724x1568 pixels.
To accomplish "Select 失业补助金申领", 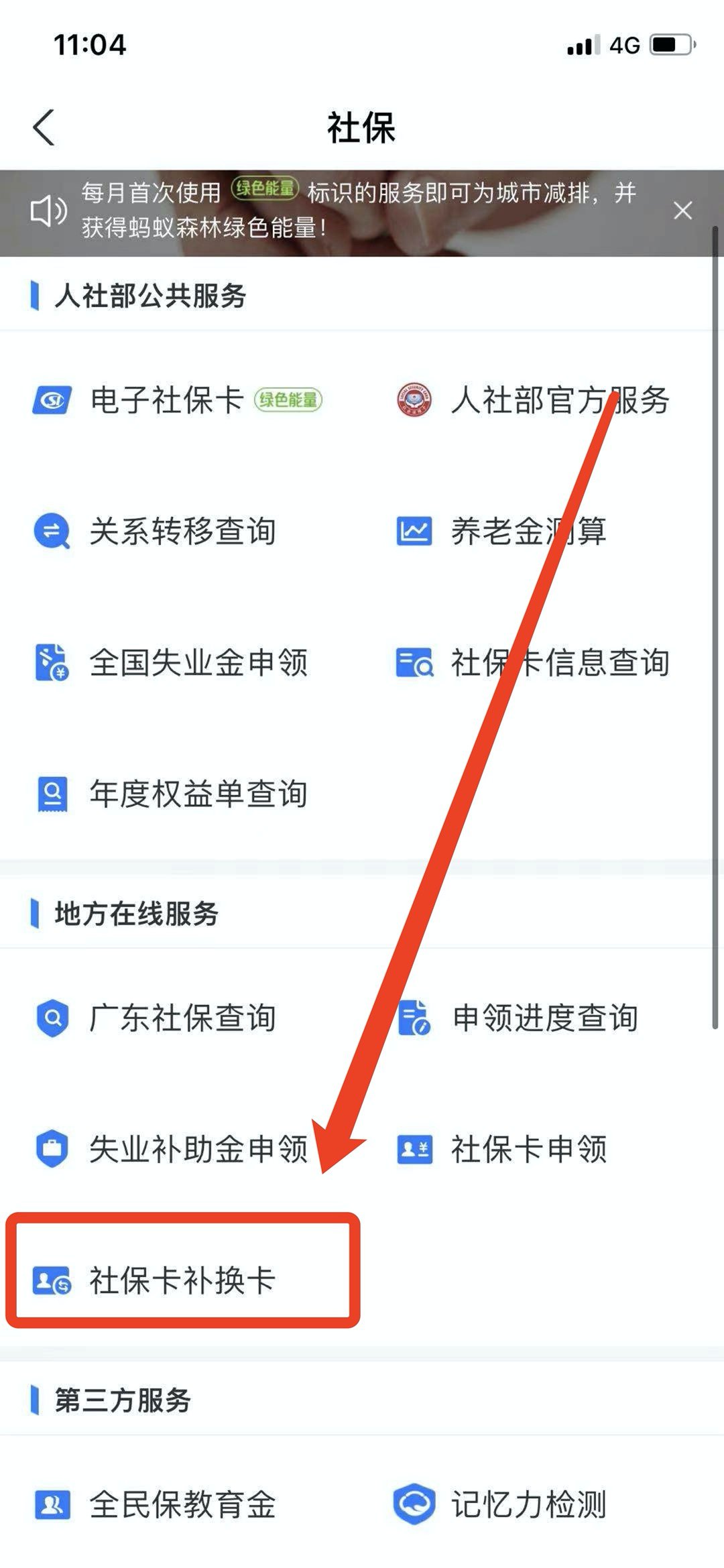I will [198, 1149].
